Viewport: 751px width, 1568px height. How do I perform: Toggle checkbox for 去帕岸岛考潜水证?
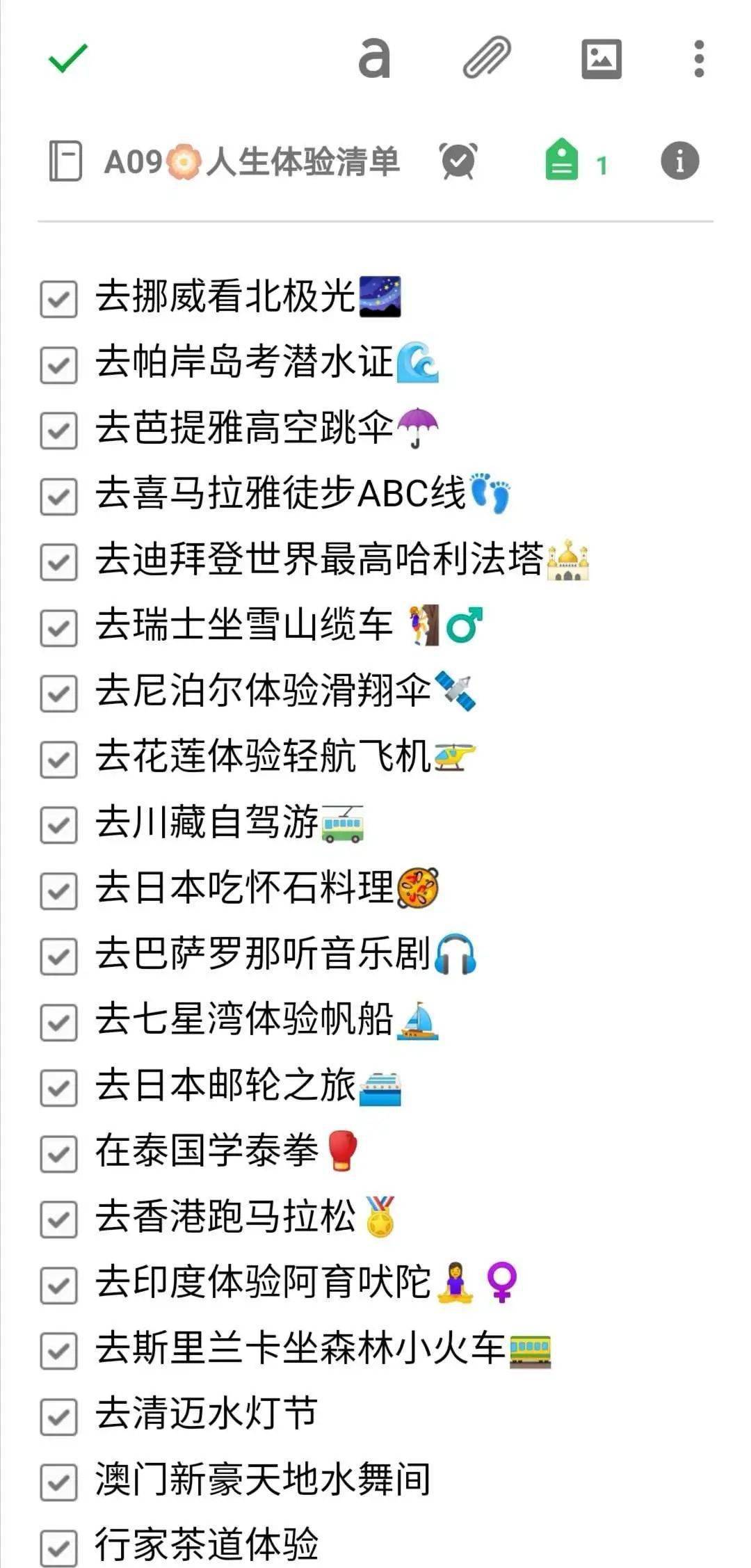click(58, 365)
